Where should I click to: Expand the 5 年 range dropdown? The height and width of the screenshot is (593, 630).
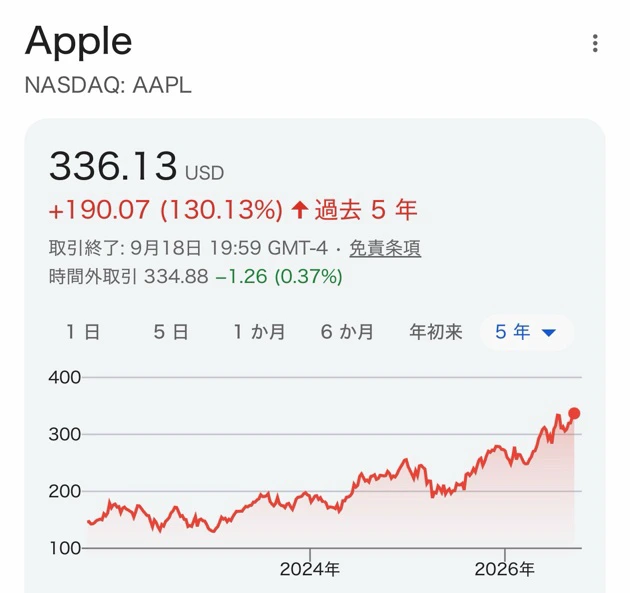tap(526, 332)
